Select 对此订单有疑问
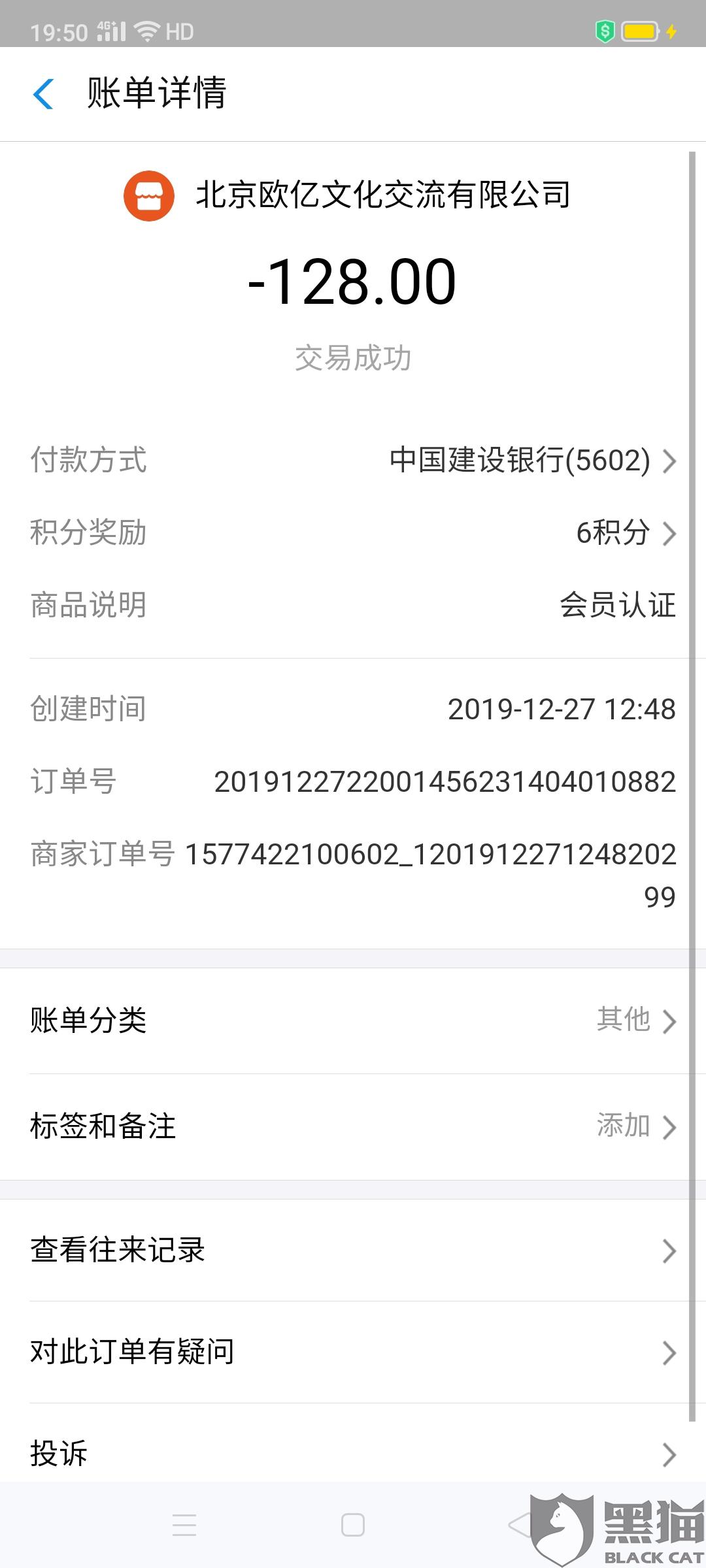Viewport: 706px width, 1568px height. click(353, 1352)
